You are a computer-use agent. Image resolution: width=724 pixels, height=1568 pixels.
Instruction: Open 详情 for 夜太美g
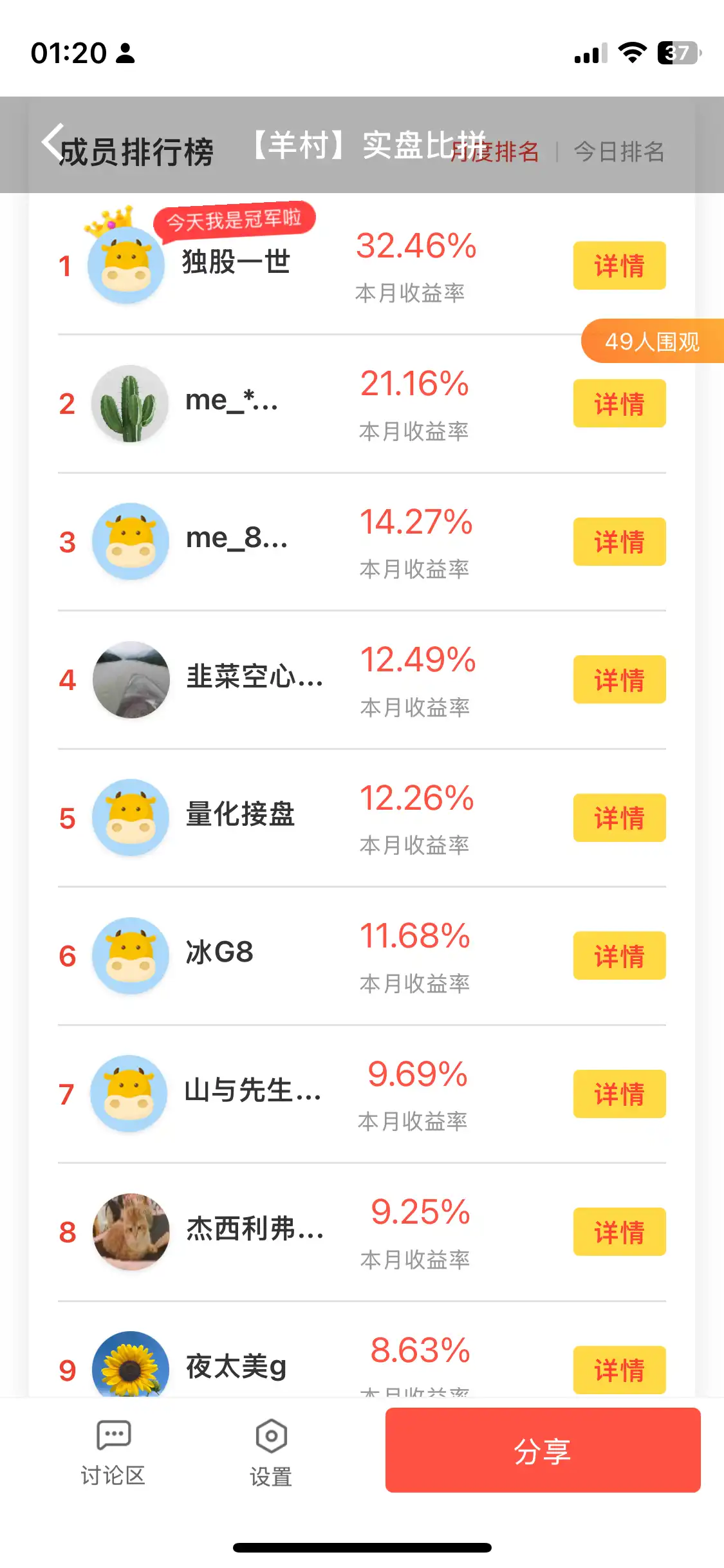click(619, 1370)
